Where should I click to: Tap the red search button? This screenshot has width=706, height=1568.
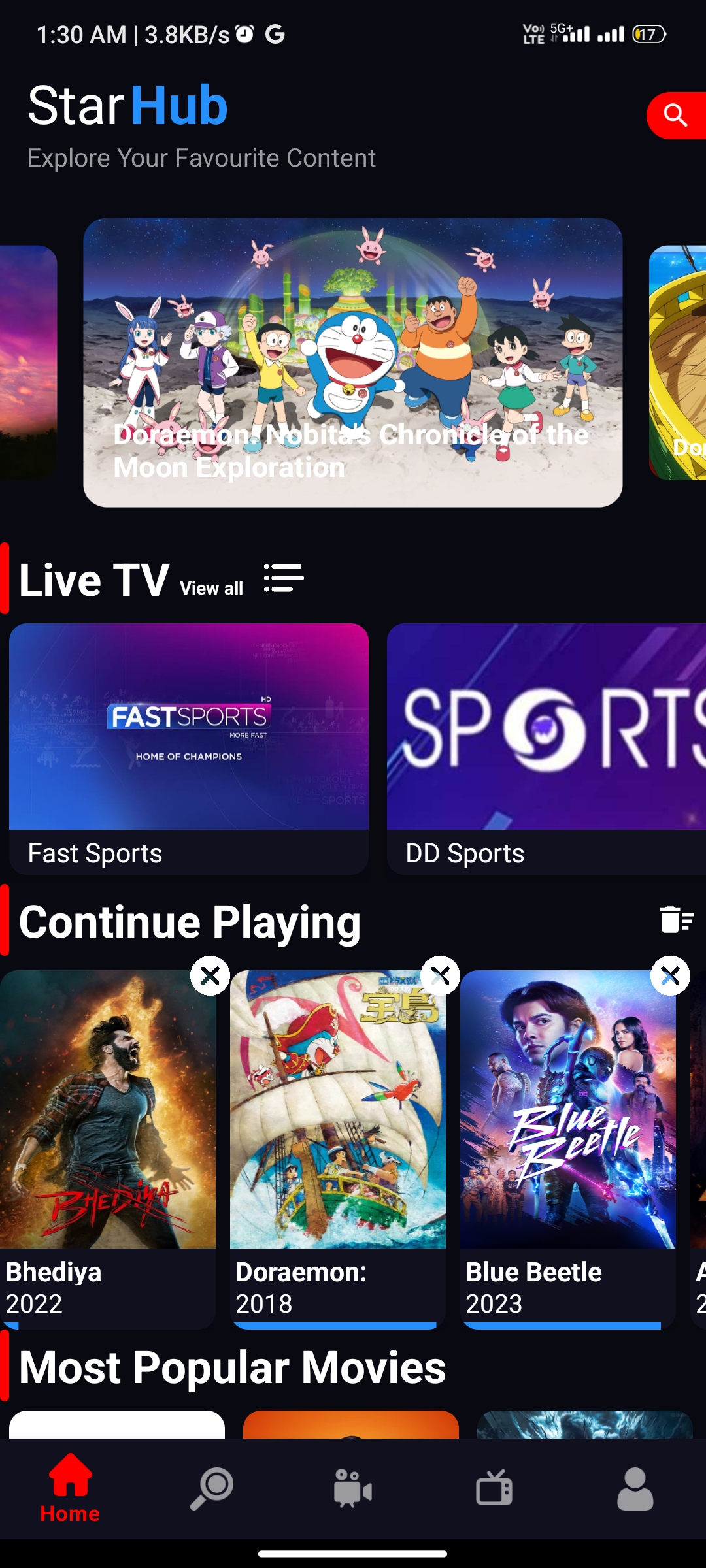(x=676, y=116)
